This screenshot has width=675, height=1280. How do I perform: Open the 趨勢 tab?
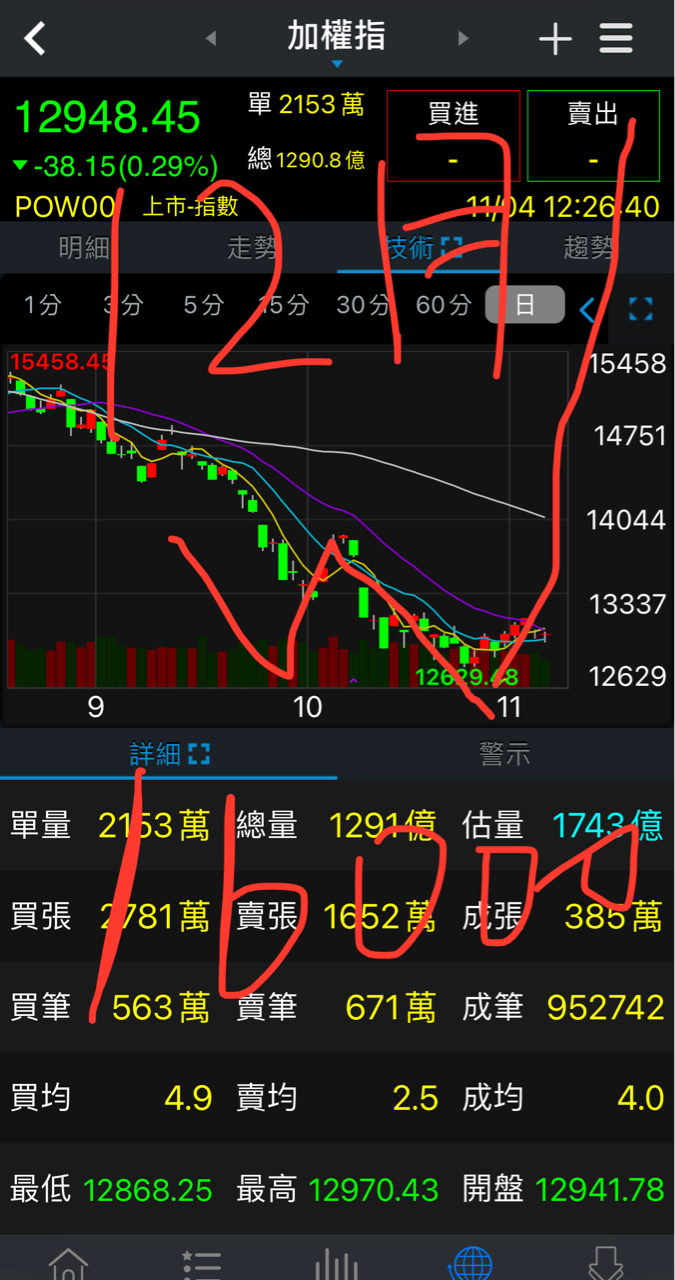click(589, 247)
